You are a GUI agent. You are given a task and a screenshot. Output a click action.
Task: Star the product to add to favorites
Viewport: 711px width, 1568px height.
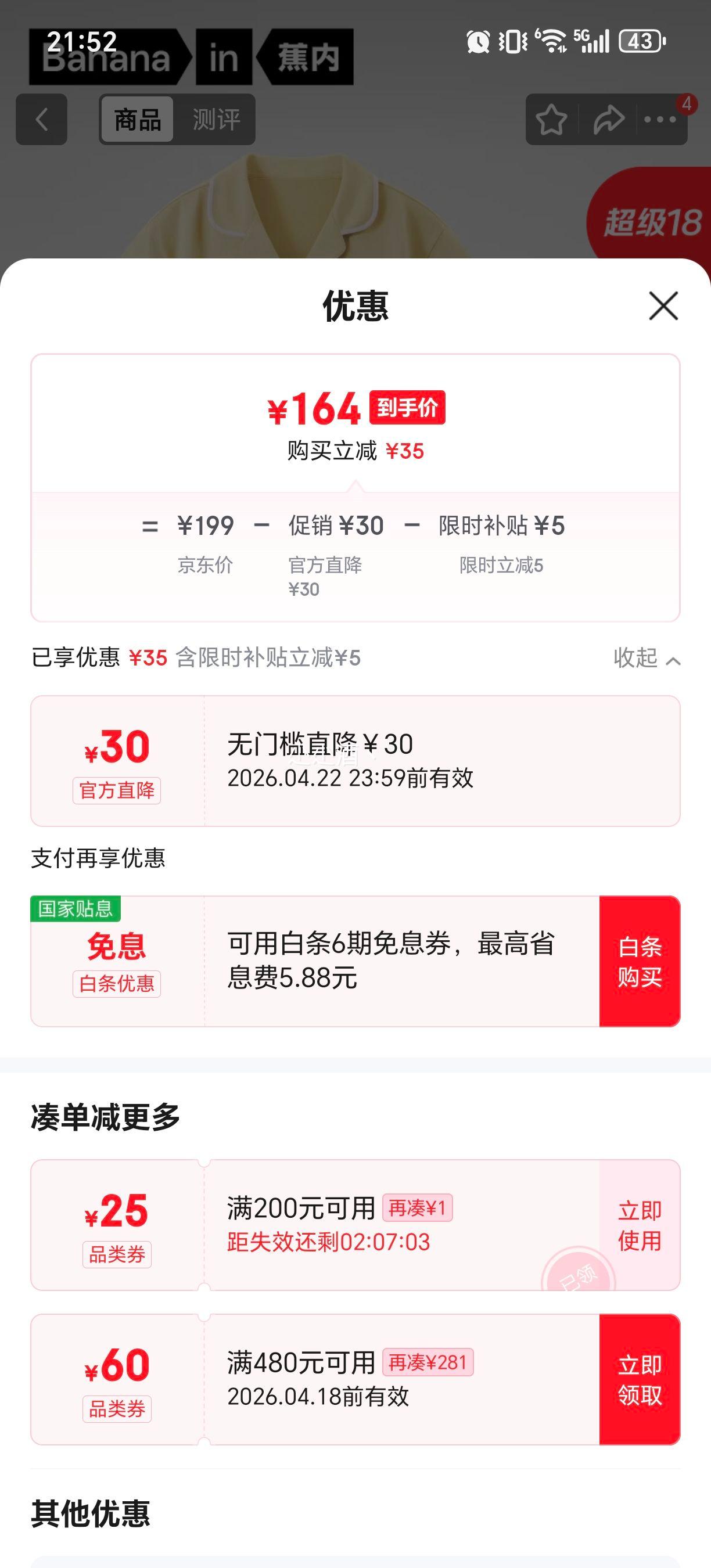click(551, 119)
